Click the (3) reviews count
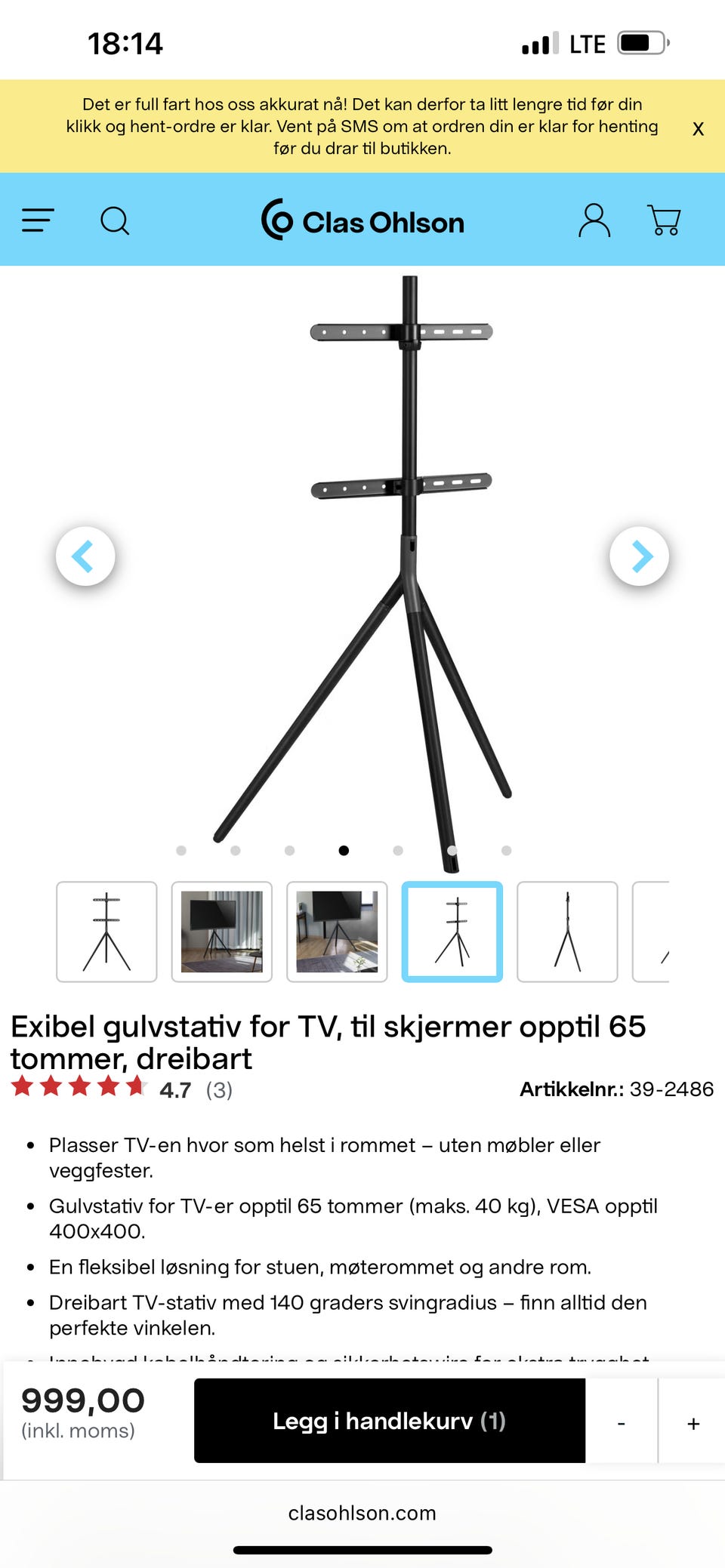The height and width of the screenshot is (1568, 725). pos(220,1089)
